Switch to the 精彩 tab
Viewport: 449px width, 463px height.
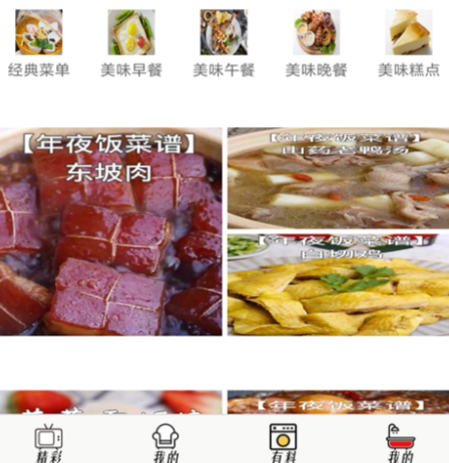(x=49, y=443)
